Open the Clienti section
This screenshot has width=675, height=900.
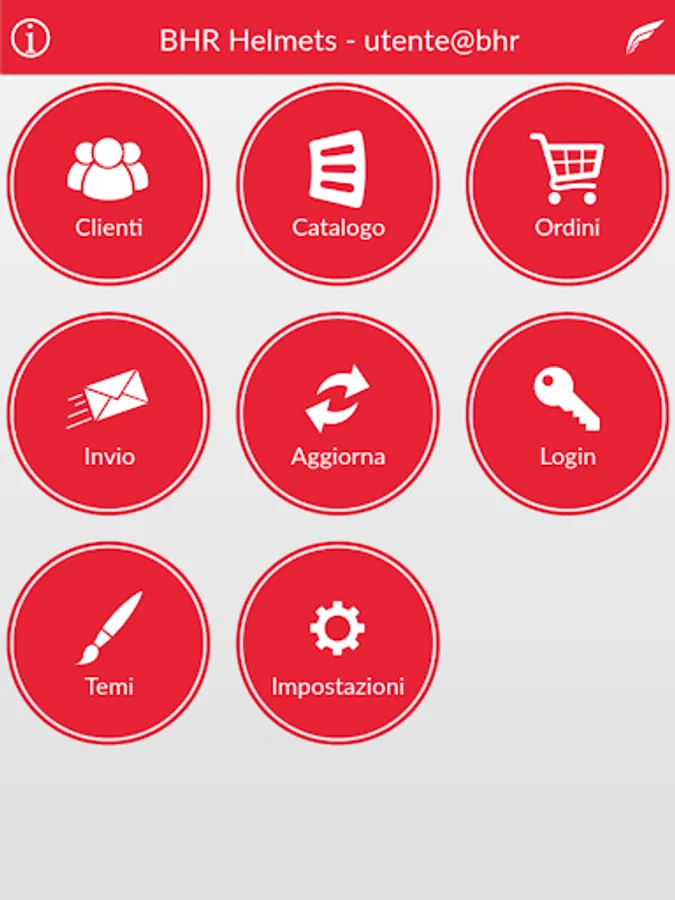[x=109, y=184]
